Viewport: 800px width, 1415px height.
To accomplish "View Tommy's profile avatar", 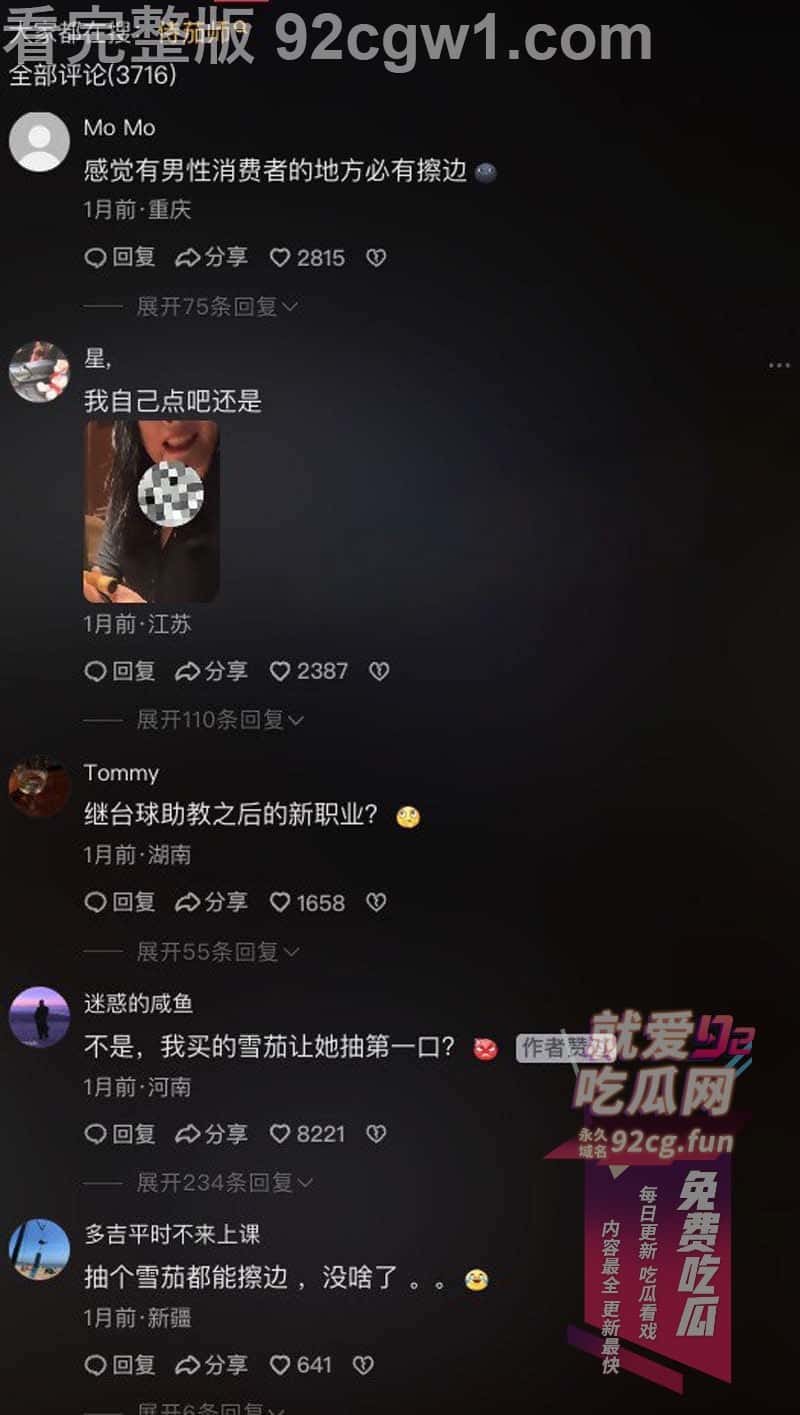I will coord(39,787).
